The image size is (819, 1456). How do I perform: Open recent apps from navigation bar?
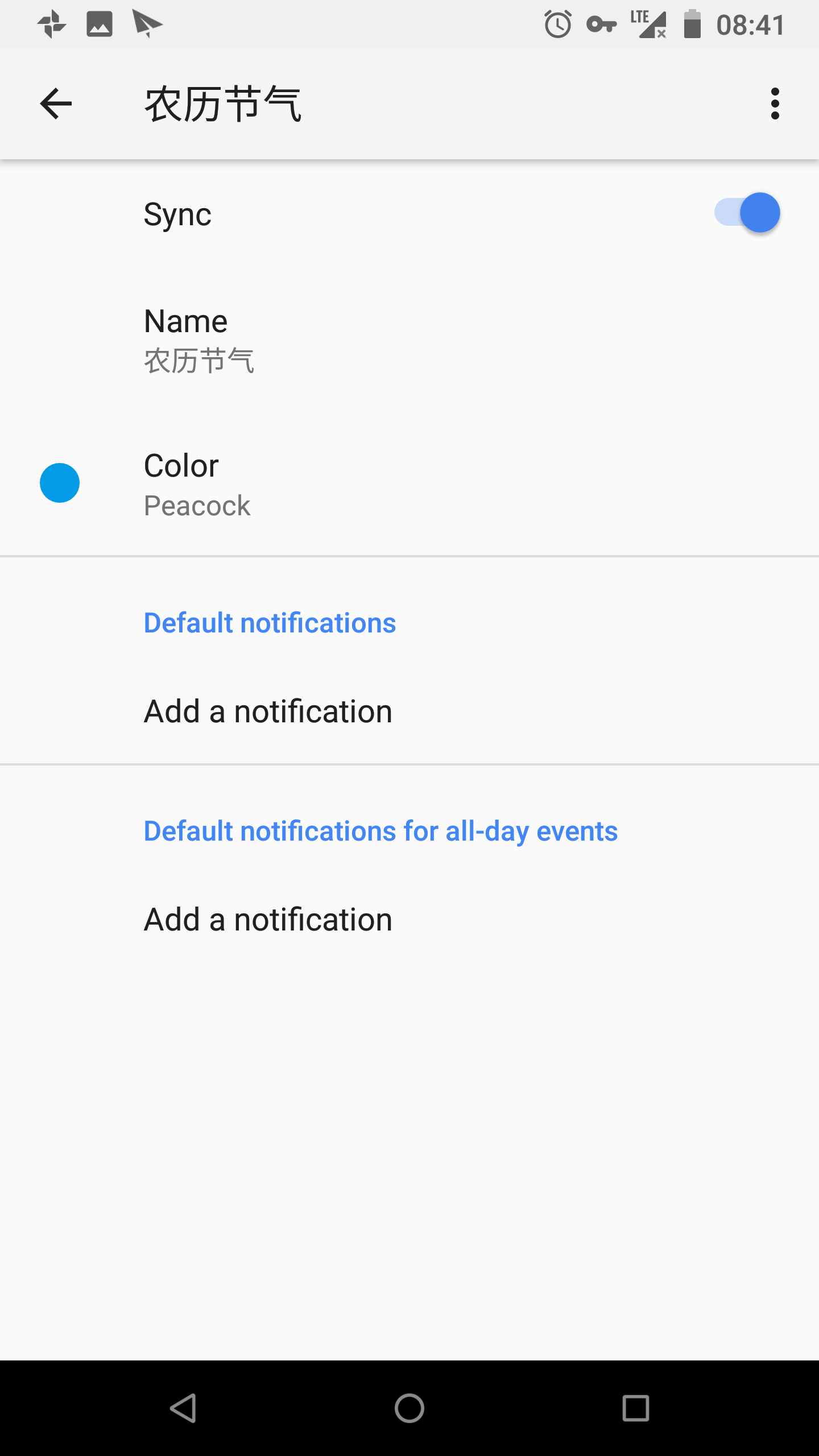click(635, 1408)
